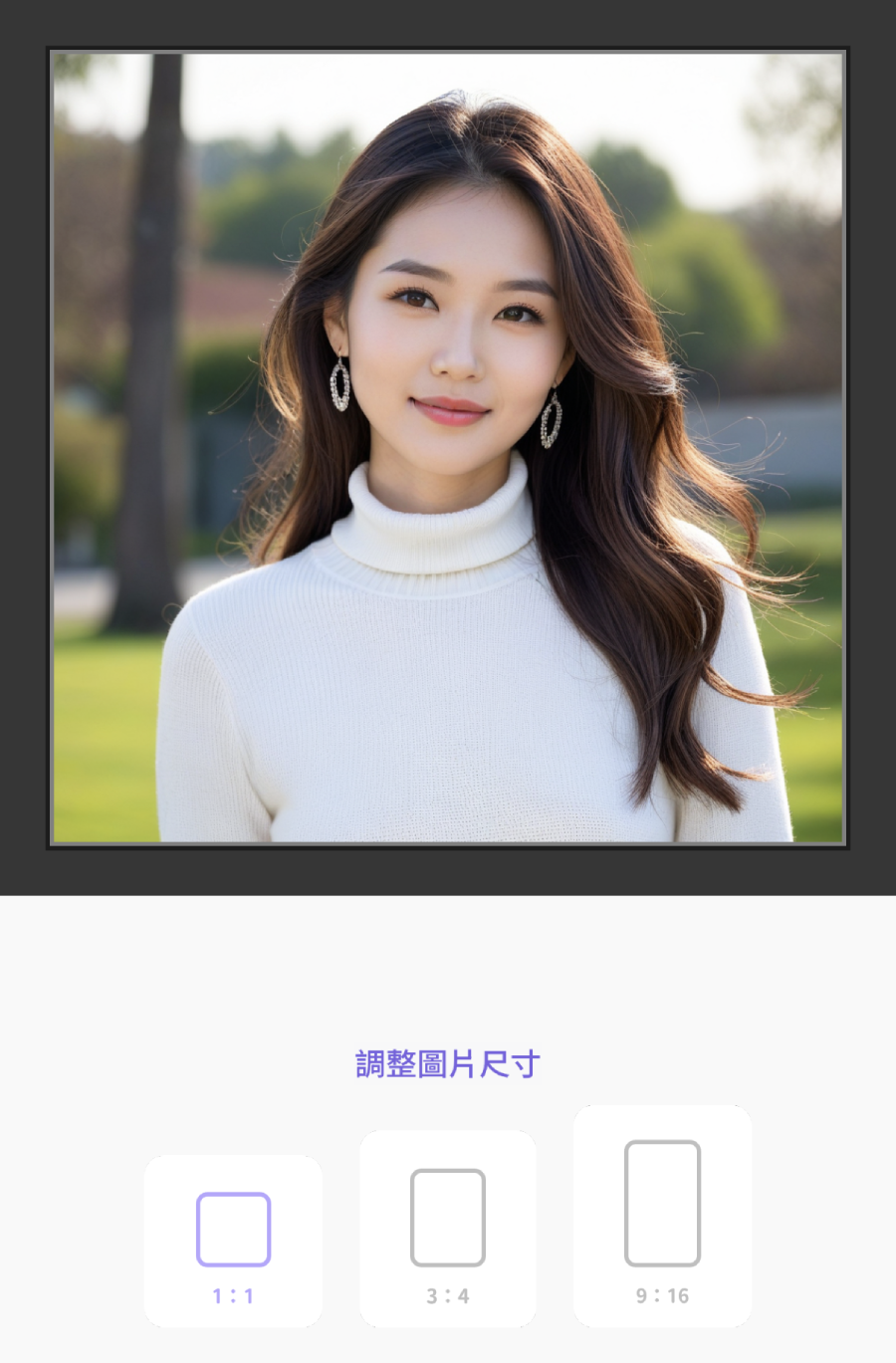The height and width of the screenshot is (1363, 896).
Task: Tap the gray rectangle shape on 3:4 card
Action: click(x=447, y=1218)
